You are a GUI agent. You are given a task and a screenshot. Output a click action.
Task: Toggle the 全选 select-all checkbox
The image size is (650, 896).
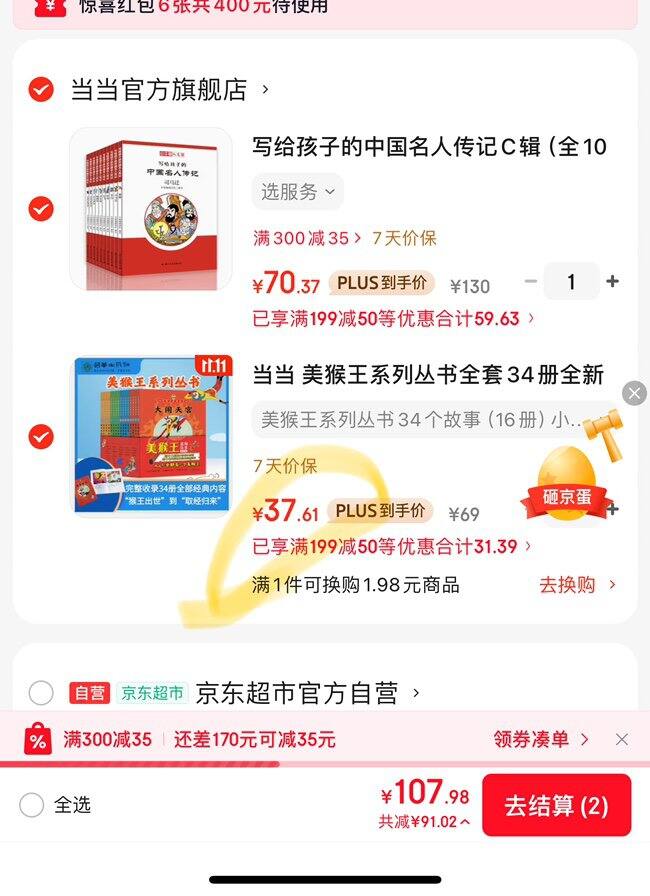pos(32,805)
